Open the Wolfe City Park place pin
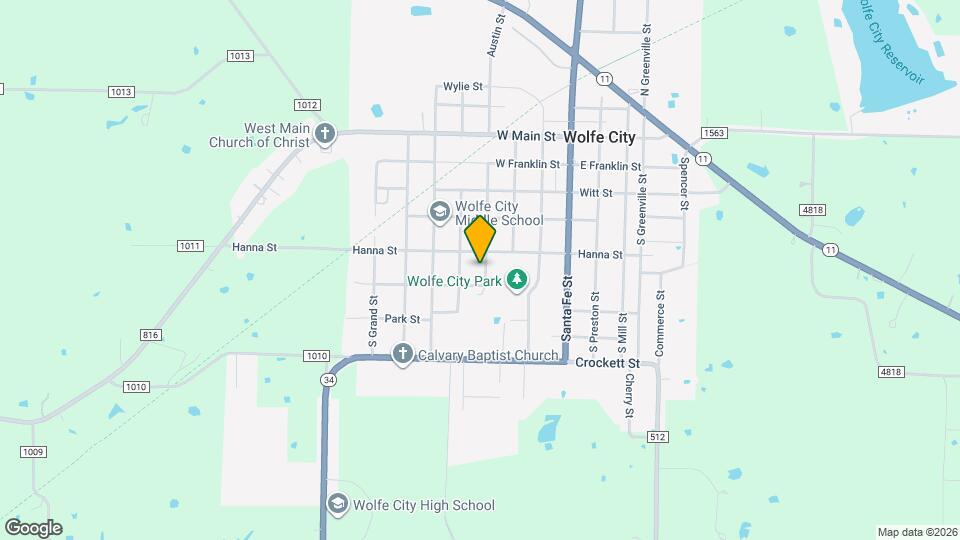This screenshot has height=540, width=960. 517,280
